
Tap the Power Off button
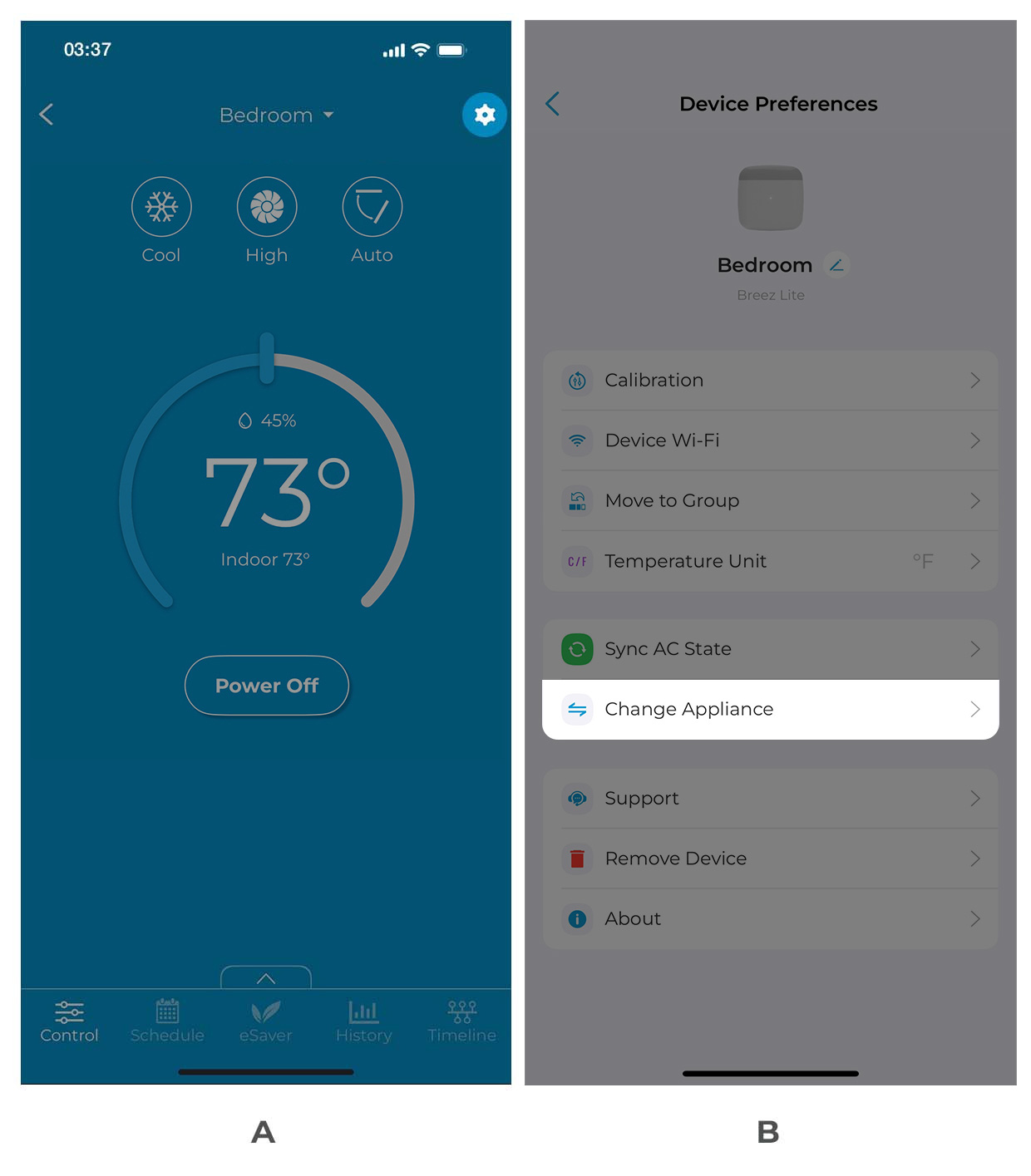(x=266, y=686)
